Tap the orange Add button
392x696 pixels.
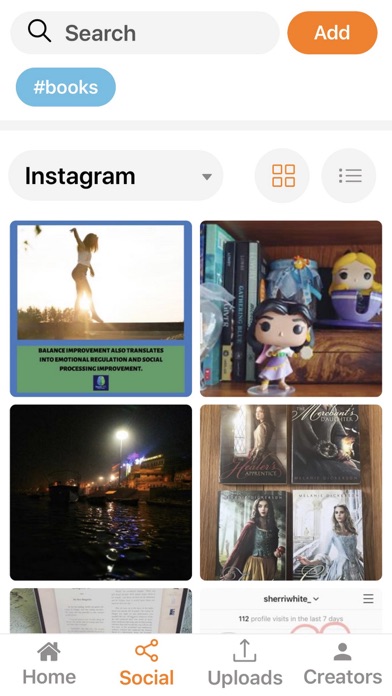[333, 33]
